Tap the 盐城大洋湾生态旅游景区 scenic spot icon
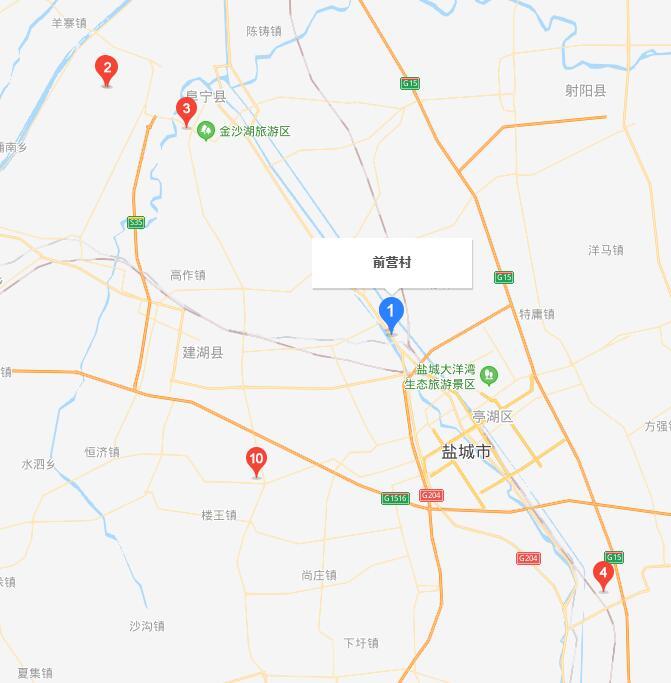 click(489, 376)
